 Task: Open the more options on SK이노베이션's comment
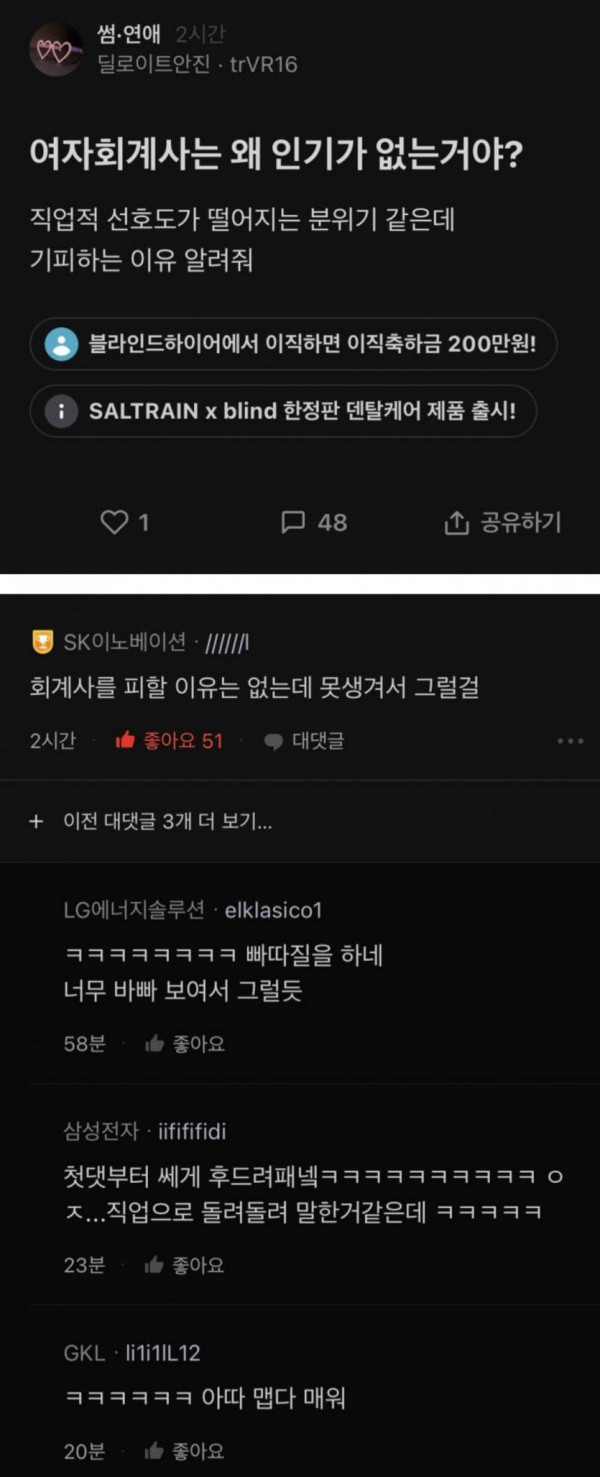click(569, 741)
